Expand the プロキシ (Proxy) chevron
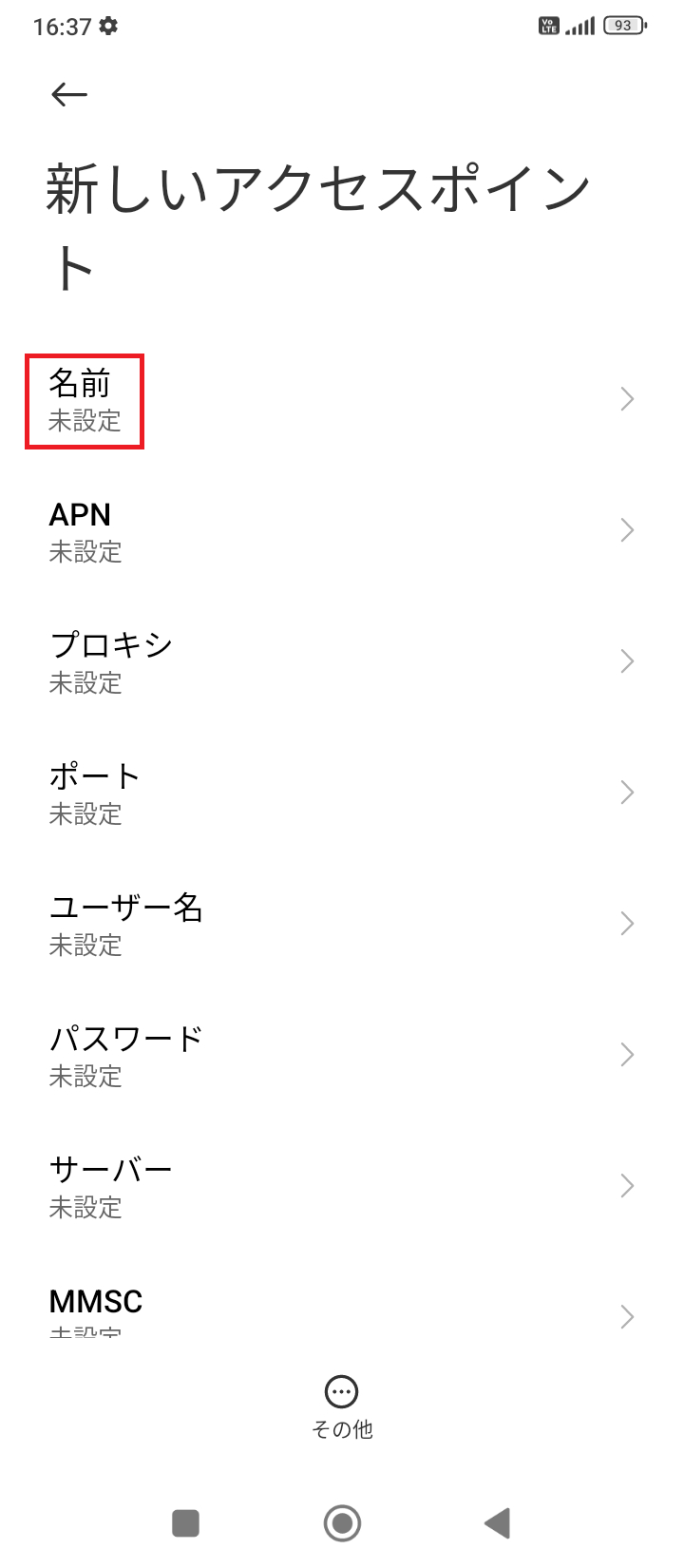The image size is (684, 1568). (x=626, y=661)
